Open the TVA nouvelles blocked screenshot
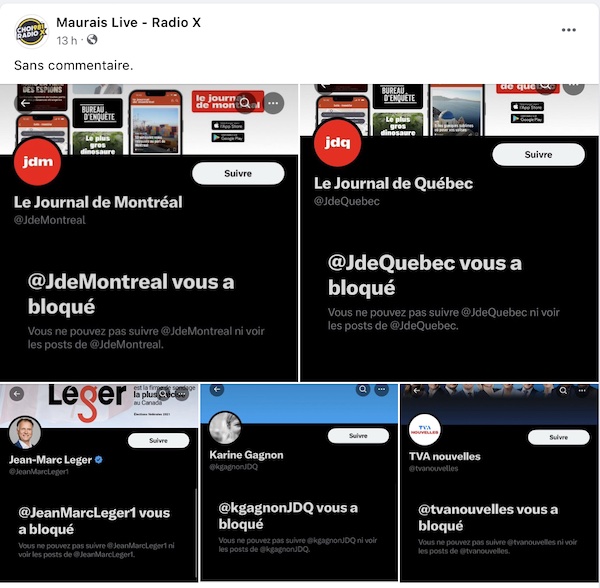Viewport: 600px width, 588px height. [499, 482]
